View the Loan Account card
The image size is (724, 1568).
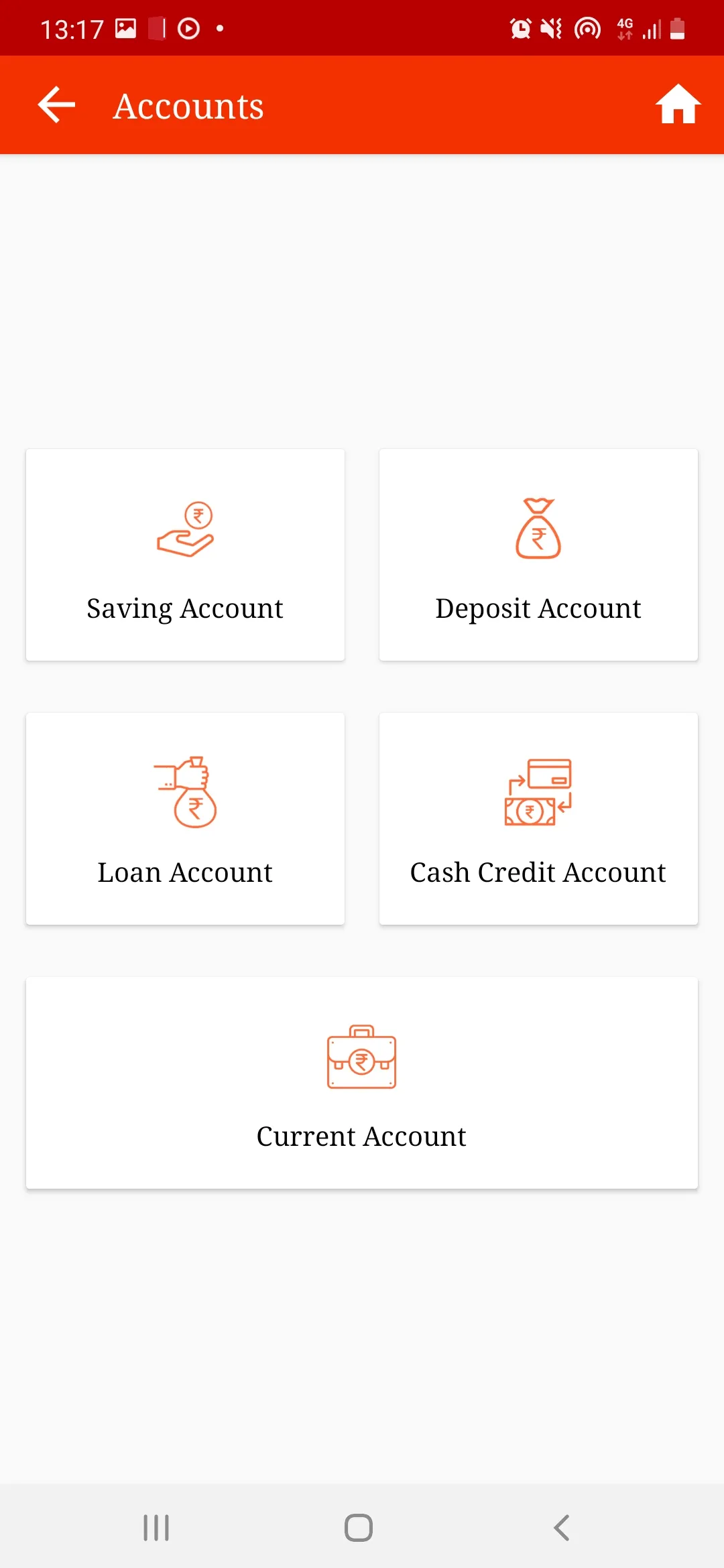[185, 819]
